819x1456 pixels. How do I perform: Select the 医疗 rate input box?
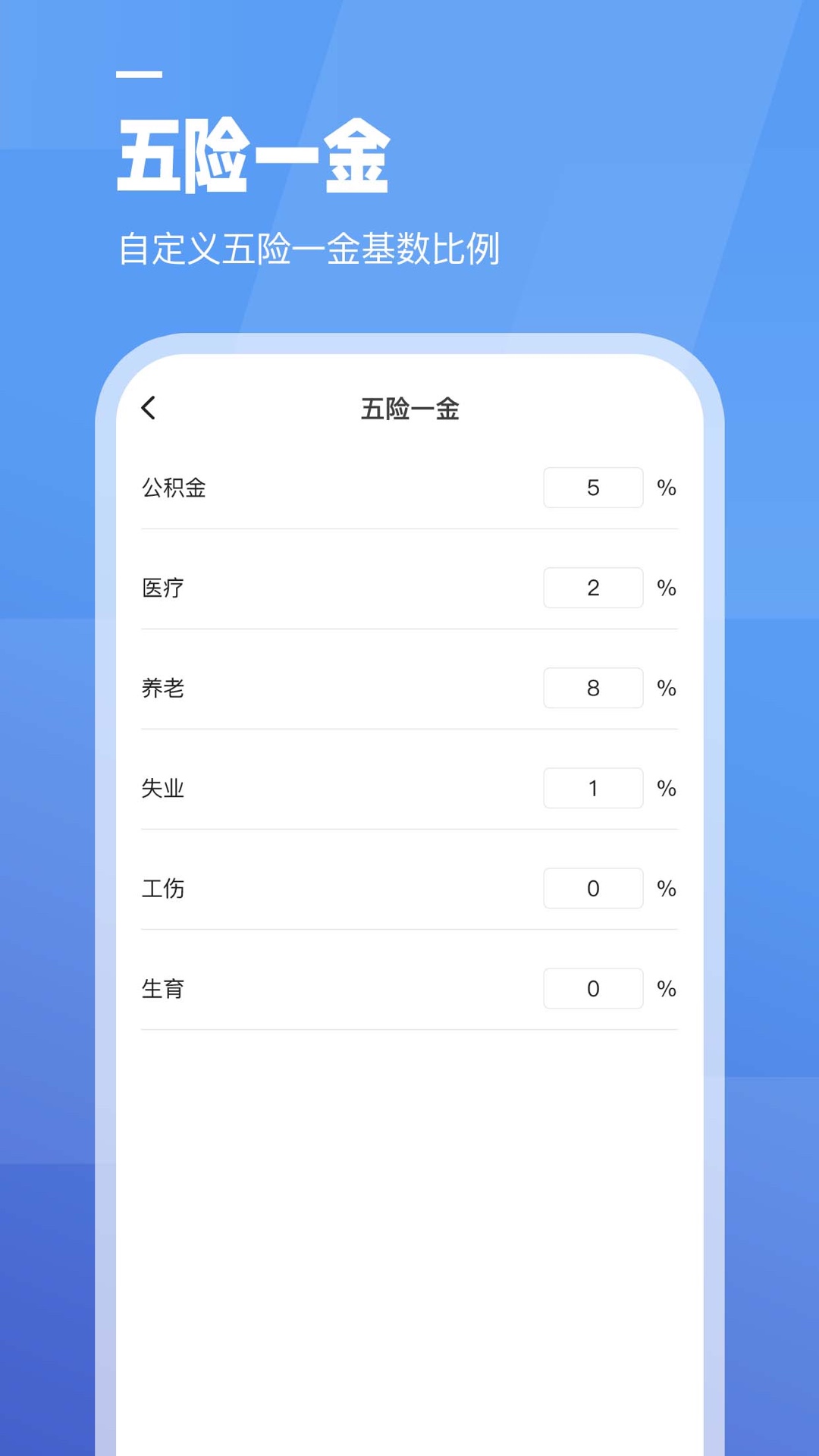coord(593,588)
